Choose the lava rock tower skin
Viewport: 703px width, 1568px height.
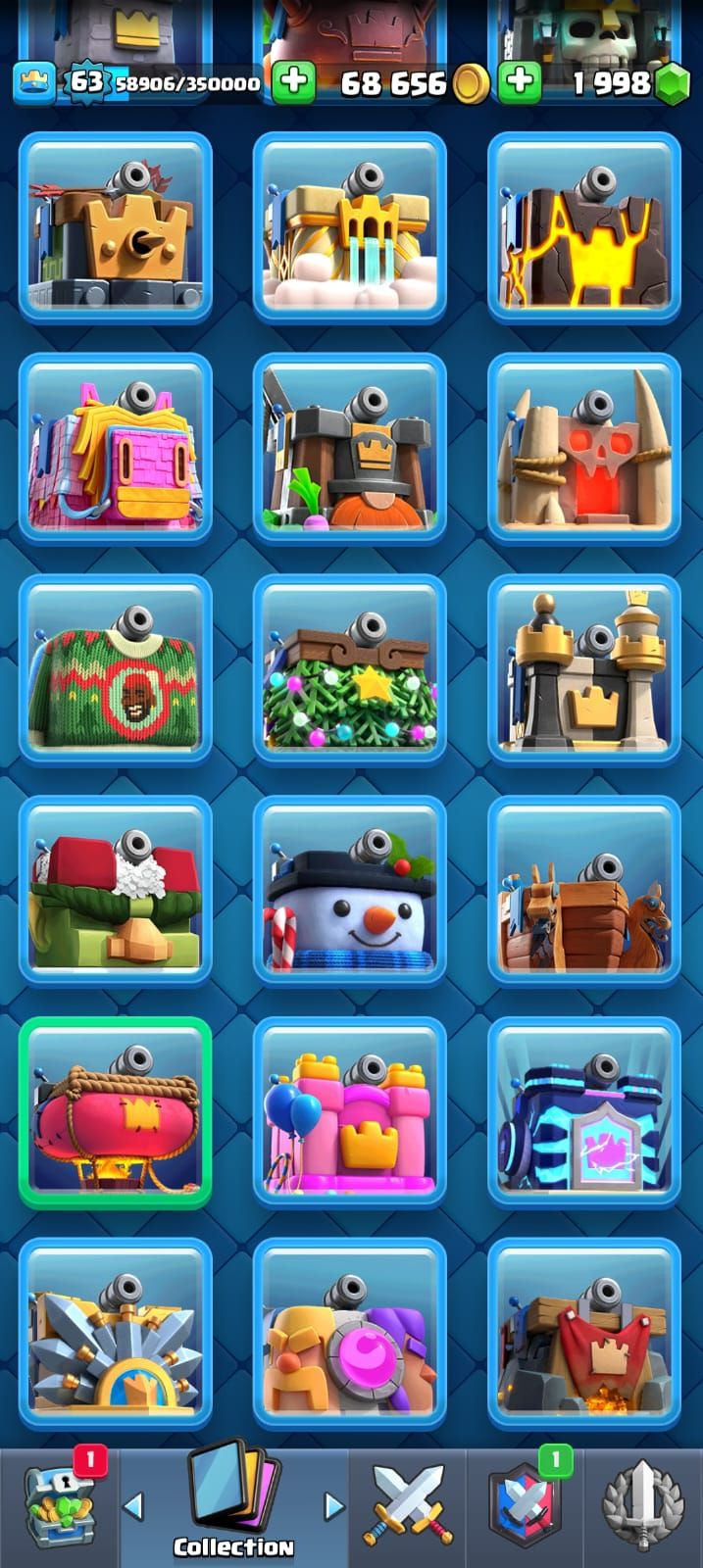584,227
